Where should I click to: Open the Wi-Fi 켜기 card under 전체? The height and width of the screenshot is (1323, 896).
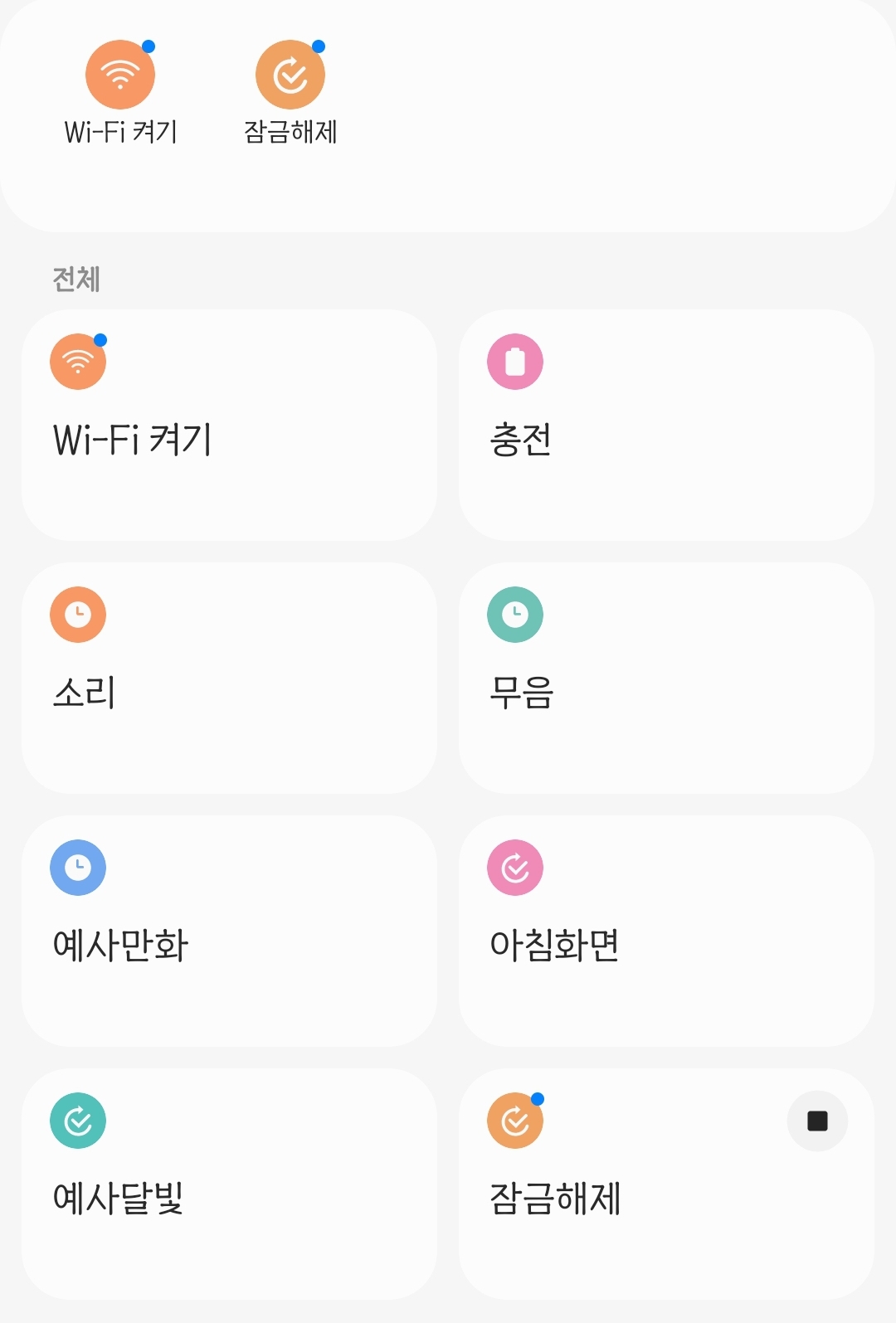point(229,426)
